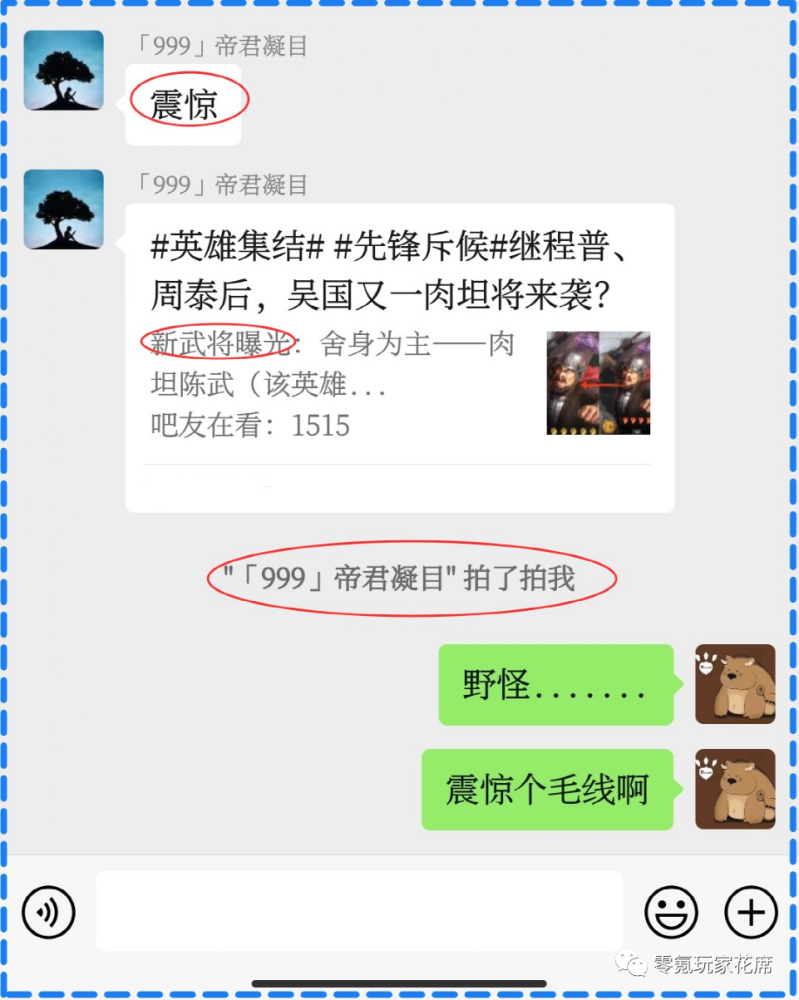
Task: Tap the 陈武 article thumbnail image
Action: 597,383
